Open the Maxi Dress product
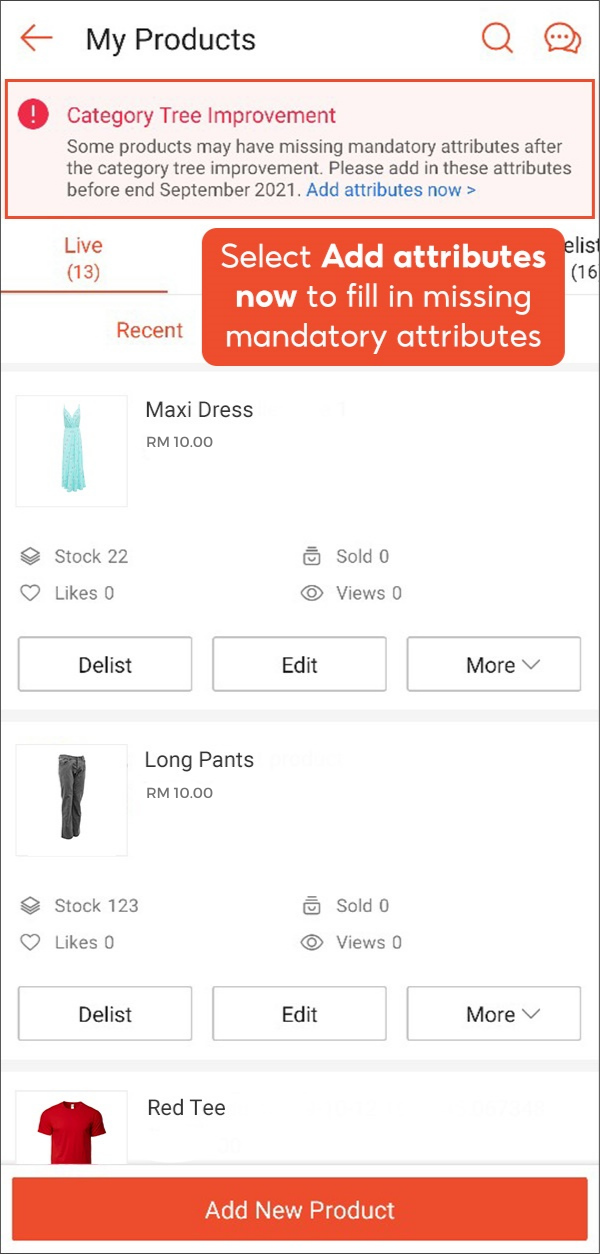This screenshot has height=1254, width=600. [199, 410]
